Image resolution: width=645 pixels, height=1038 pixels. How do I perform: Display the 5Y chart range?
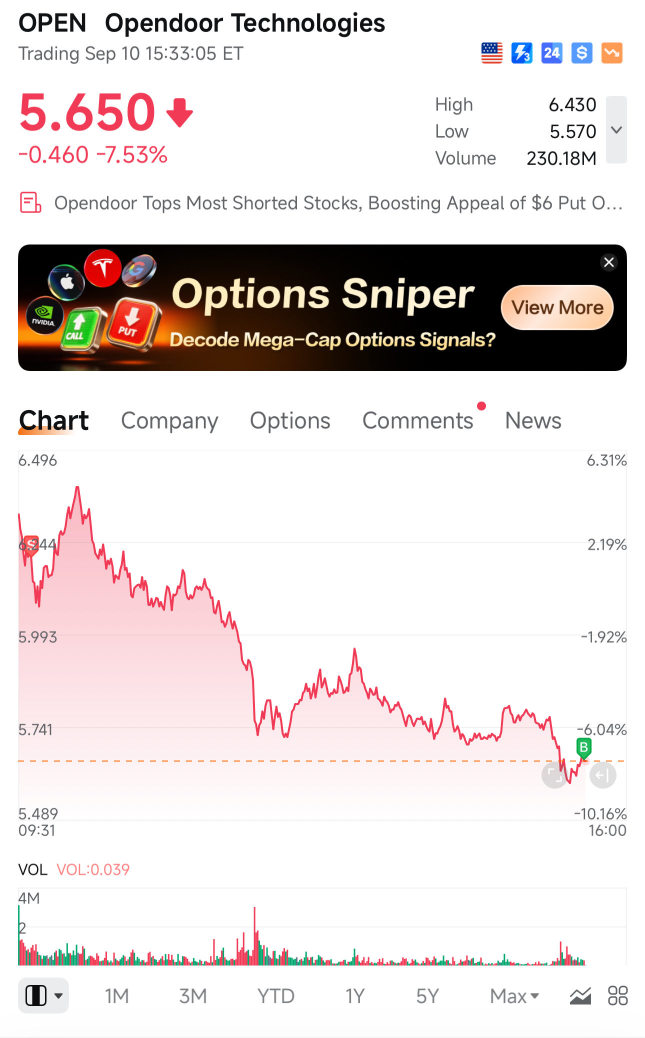(427, 996)
